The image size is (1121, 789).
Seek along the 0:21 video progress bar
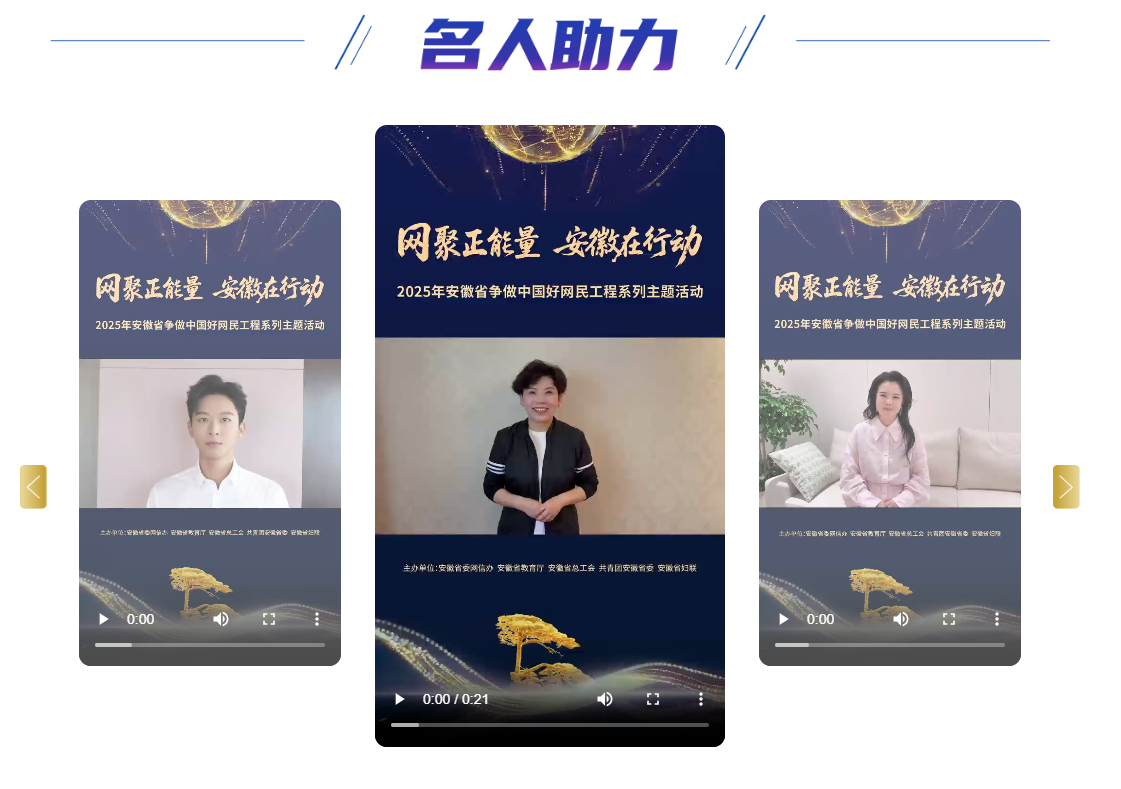tap(550, 725)
